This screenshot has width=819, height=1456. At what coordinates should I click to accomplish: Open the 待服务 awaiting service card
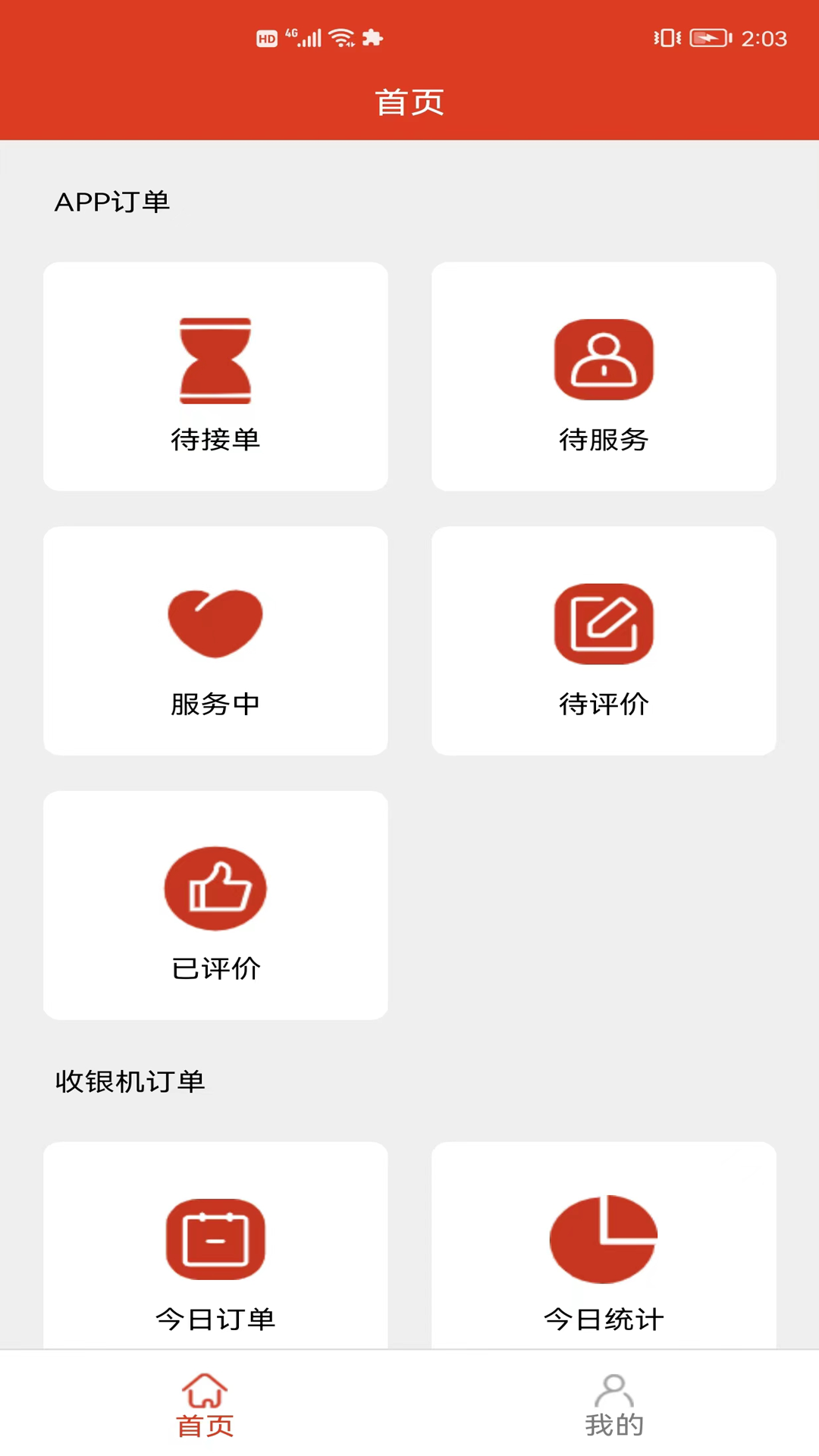click(604, 376)
